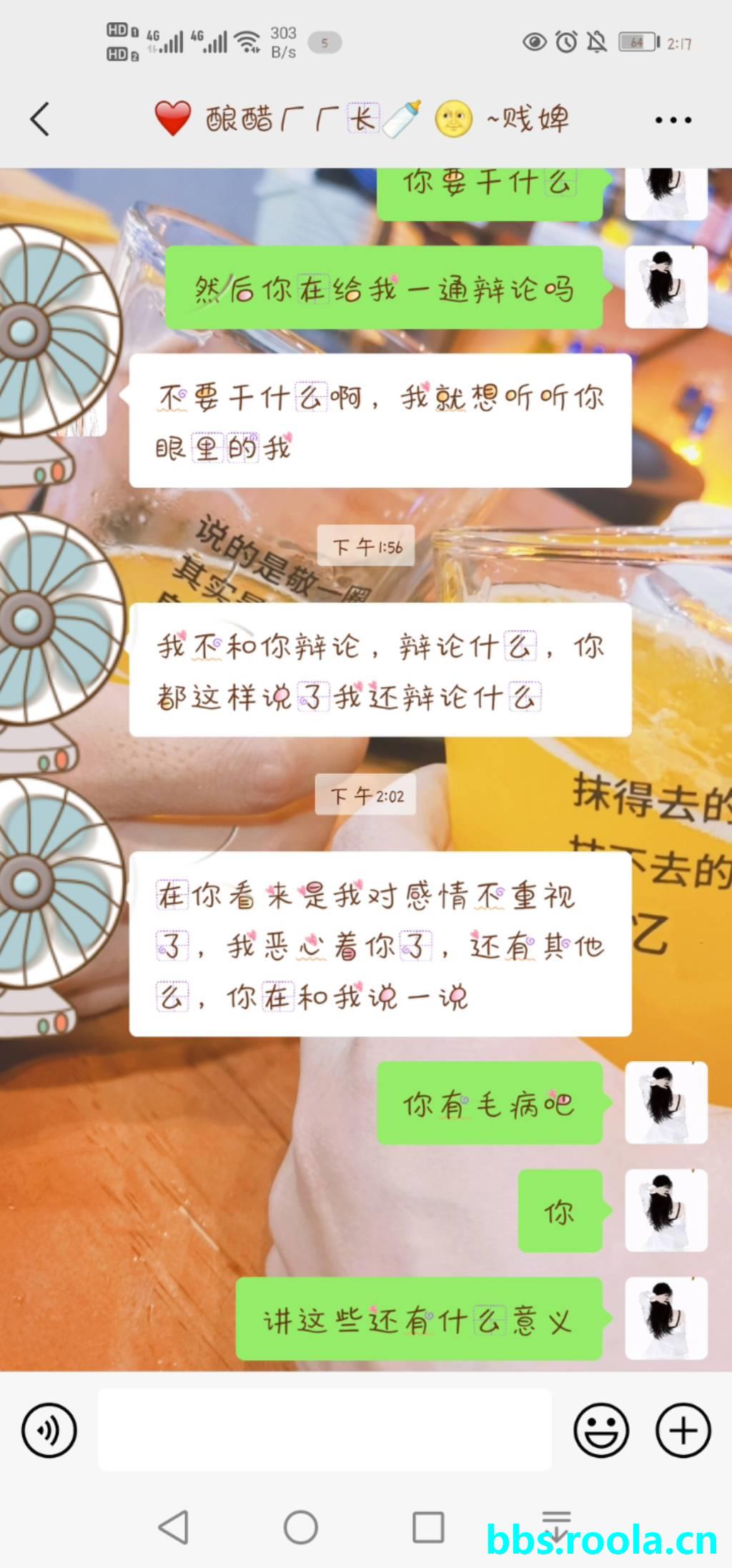Image resolution: width=732 pixels, height=1568 pixels.
Task: Tap avatar next to 你有毛病吧 message
Action: point(666,1102)
